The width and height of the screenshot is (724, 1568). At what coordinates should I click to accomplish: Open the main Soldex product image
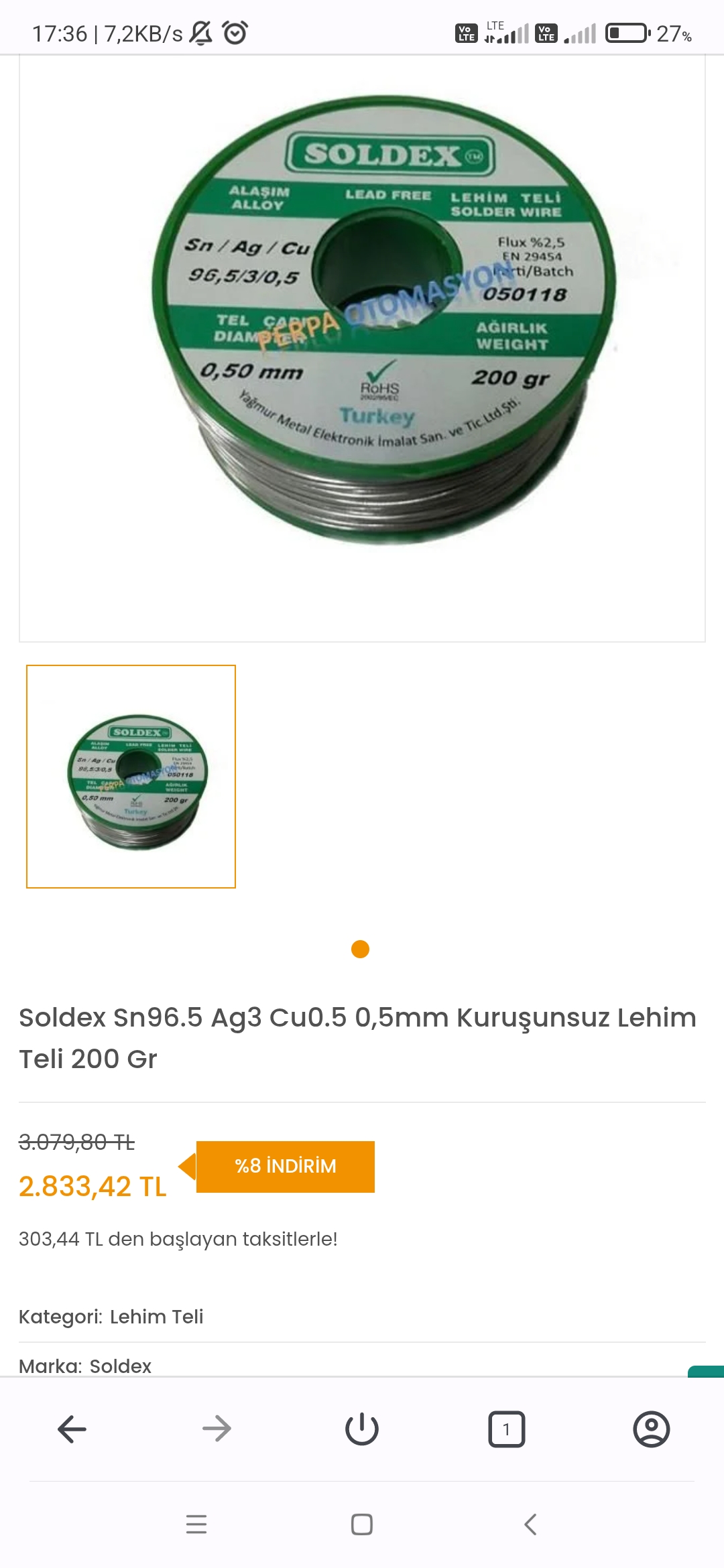tap(362, 348)
